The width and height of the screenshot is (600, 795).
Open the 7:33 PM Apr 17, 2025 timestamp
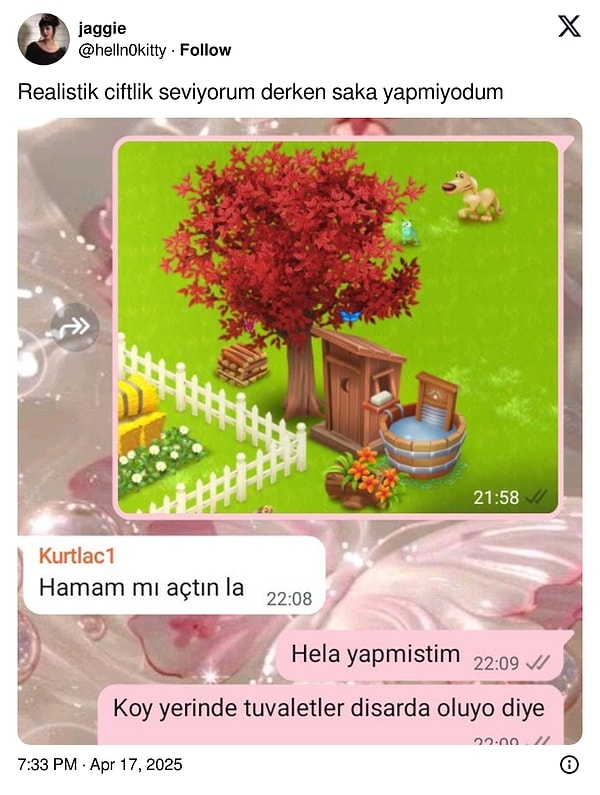[x=100, y=765]
